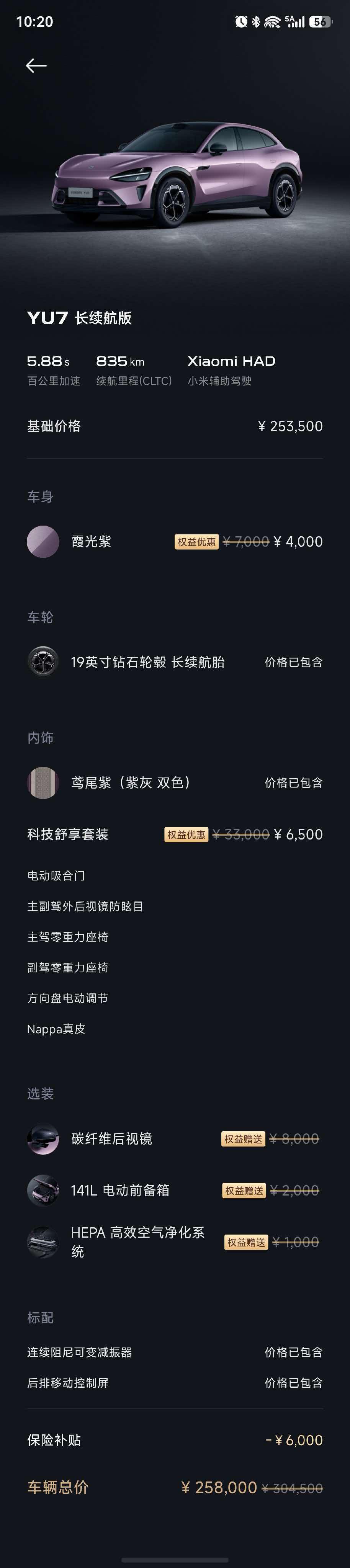The image size is (350, 1568).
Task: Go back using the top-left arrow
Action: coord(36,66)
